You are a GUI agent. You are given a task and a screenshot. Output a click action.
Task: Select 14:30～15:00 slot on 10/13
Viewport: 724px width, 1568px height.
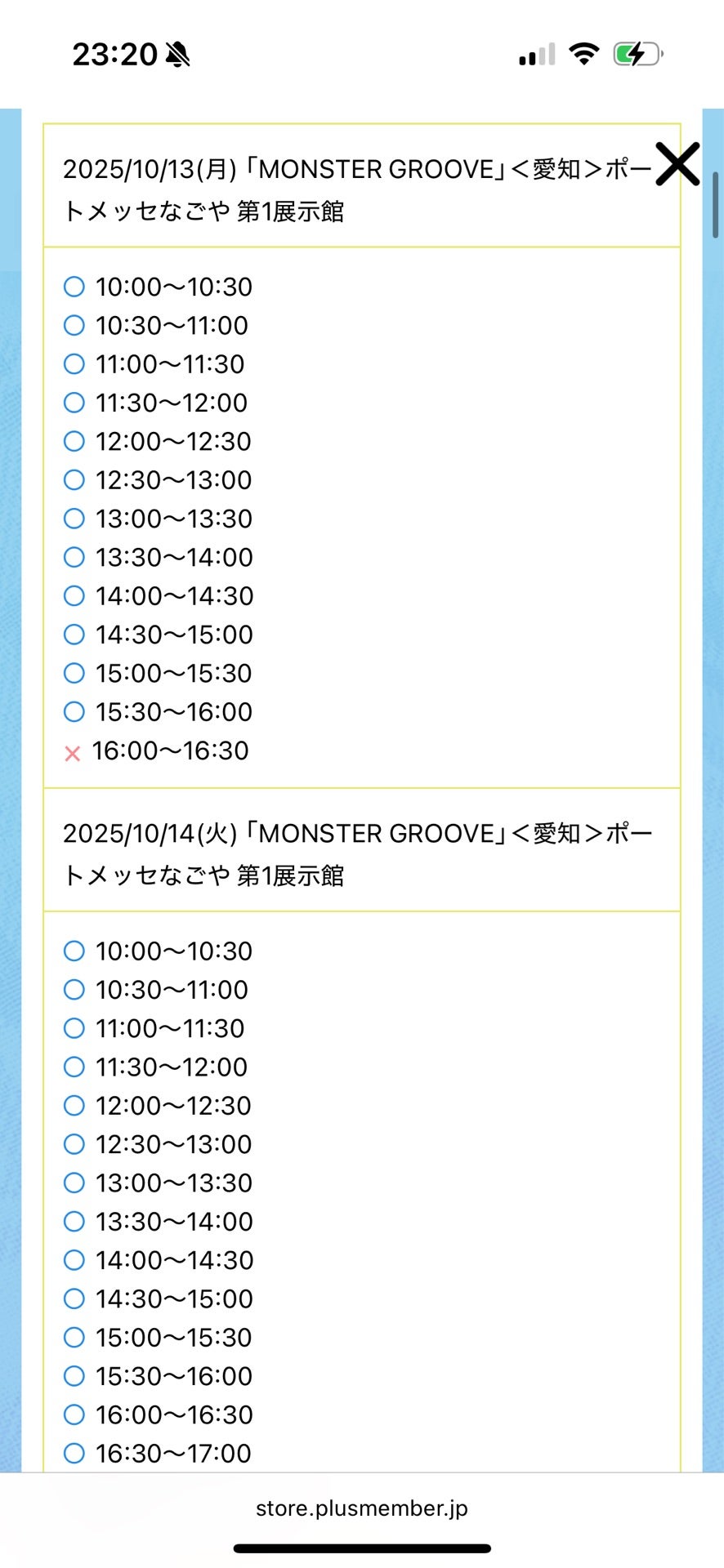pyautogui.click(x=74, y=635)
